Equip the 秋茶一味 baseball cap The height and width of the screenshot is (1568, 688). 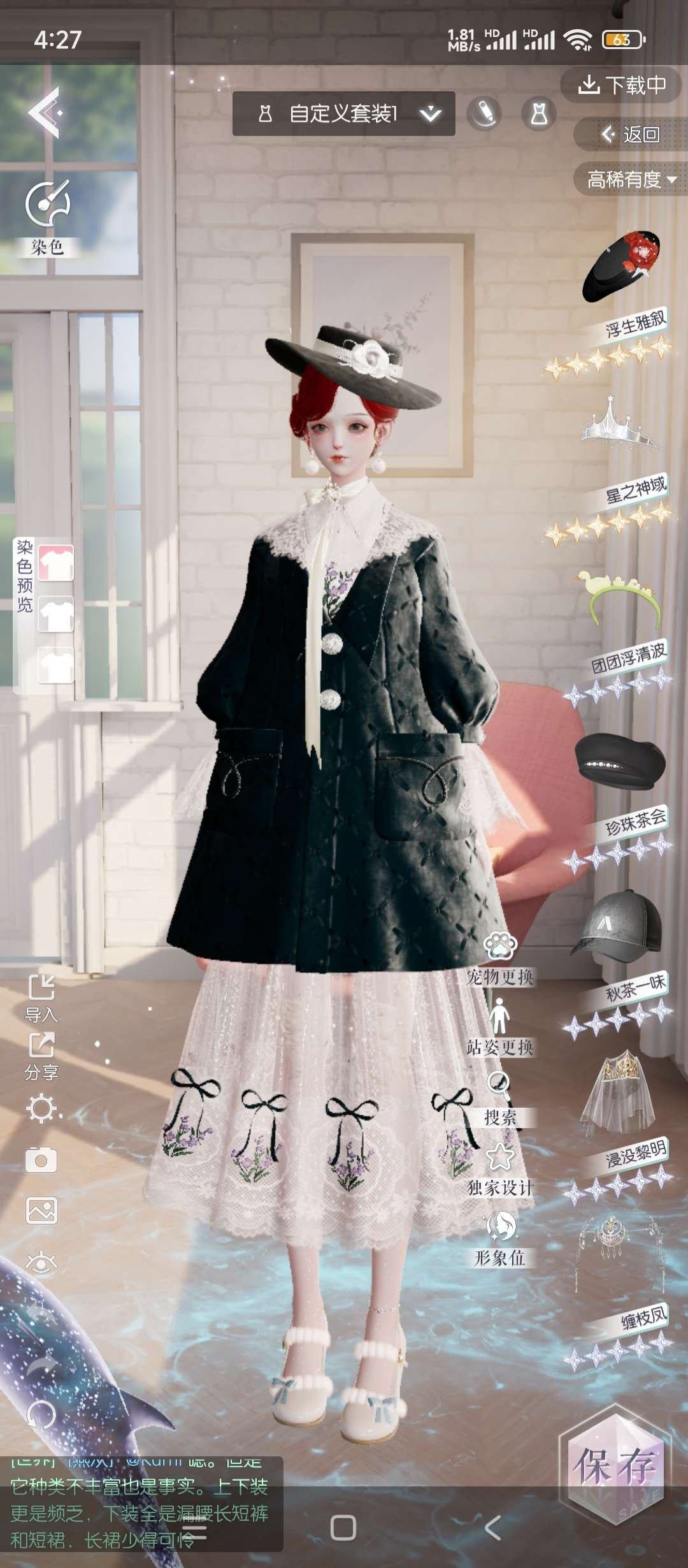click(x=617, y=924)
